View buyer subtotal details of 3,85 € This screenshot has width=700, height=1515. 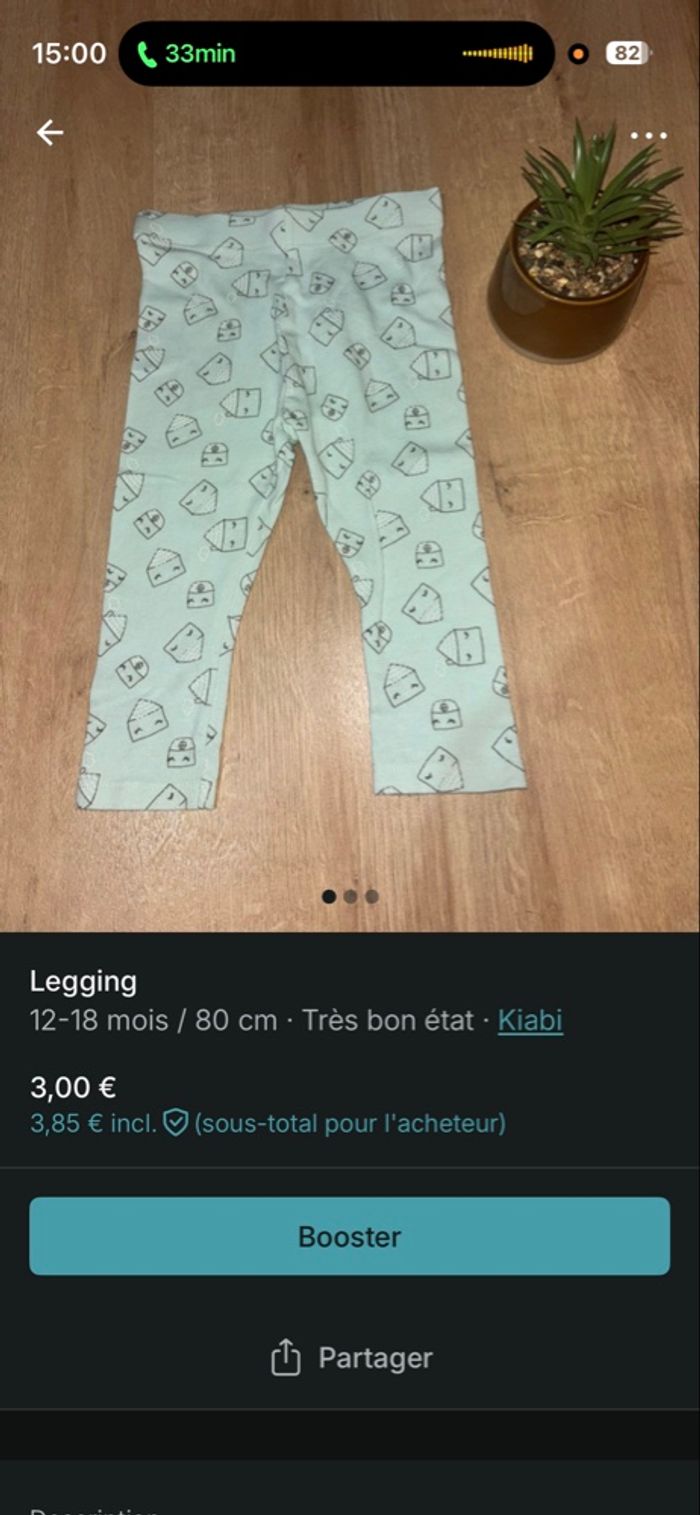pyautogui.click(x=267, y=1123)
